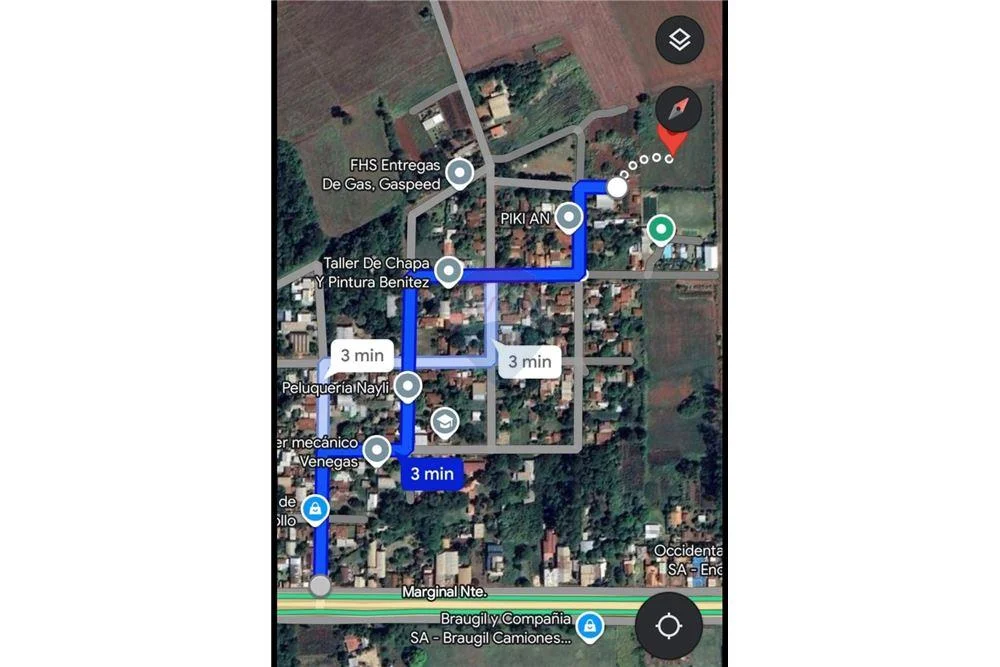Open the map layers selector
The height and width of the screenshot is (667, 1000).
click(680, 40)
